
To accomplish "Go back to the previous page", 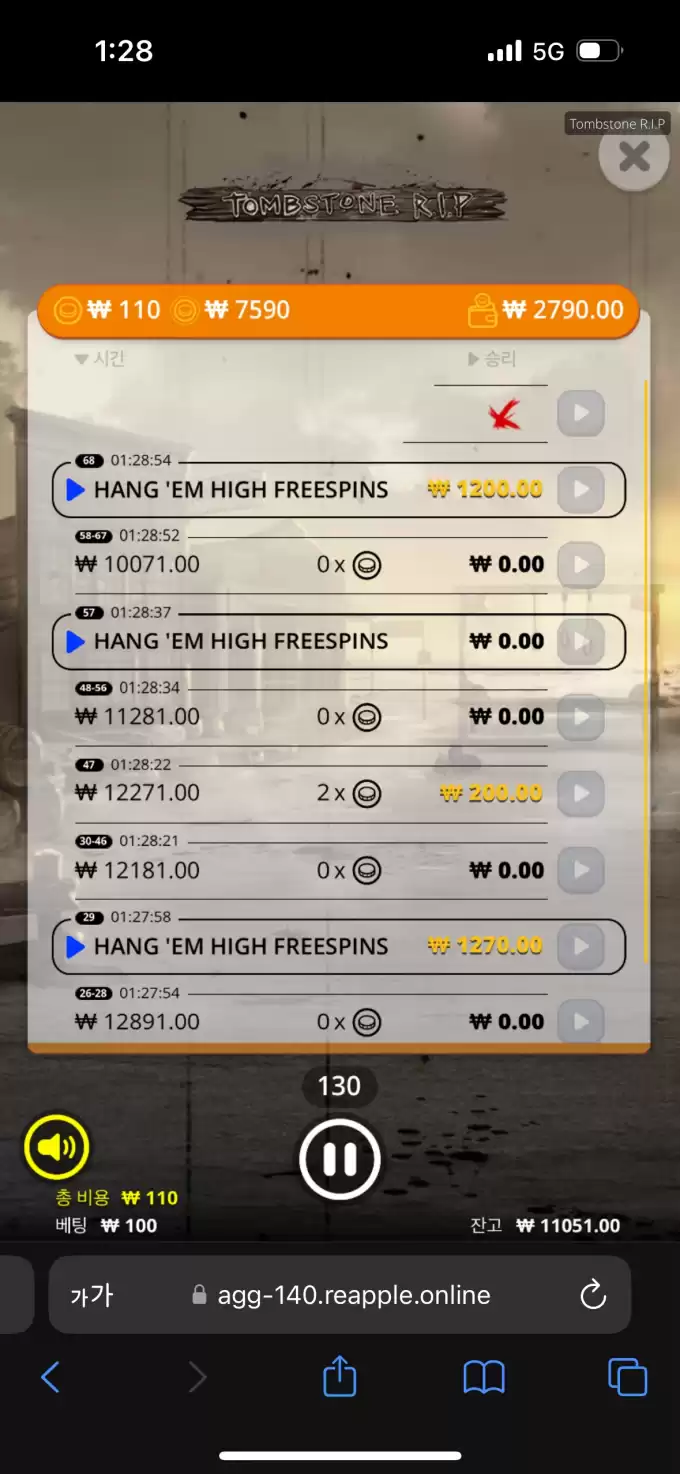I will click(x=50, y=1377).
